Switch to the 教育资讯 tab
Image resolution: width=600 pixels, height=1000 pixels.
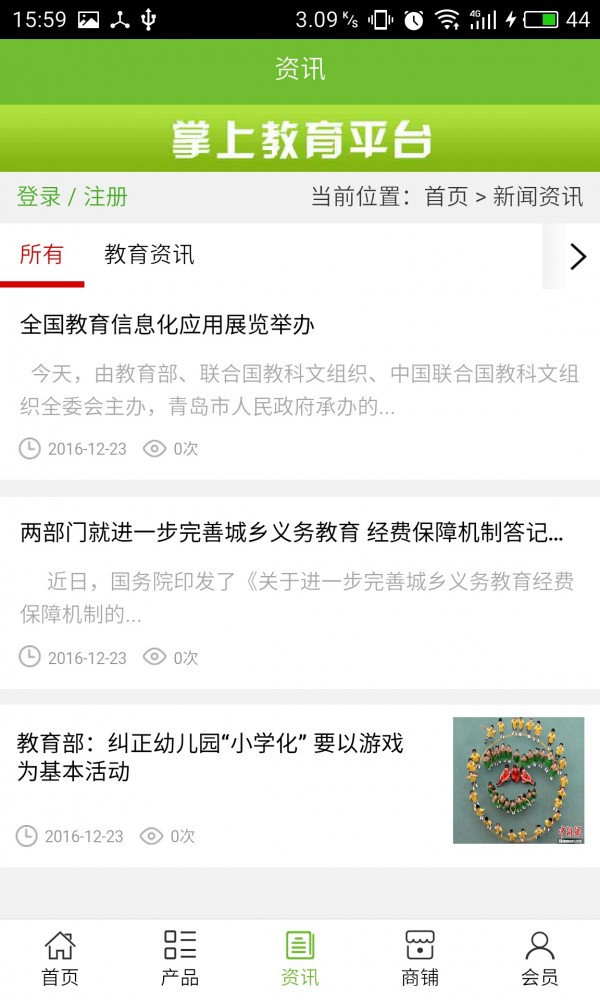click(x=149, y=254)
